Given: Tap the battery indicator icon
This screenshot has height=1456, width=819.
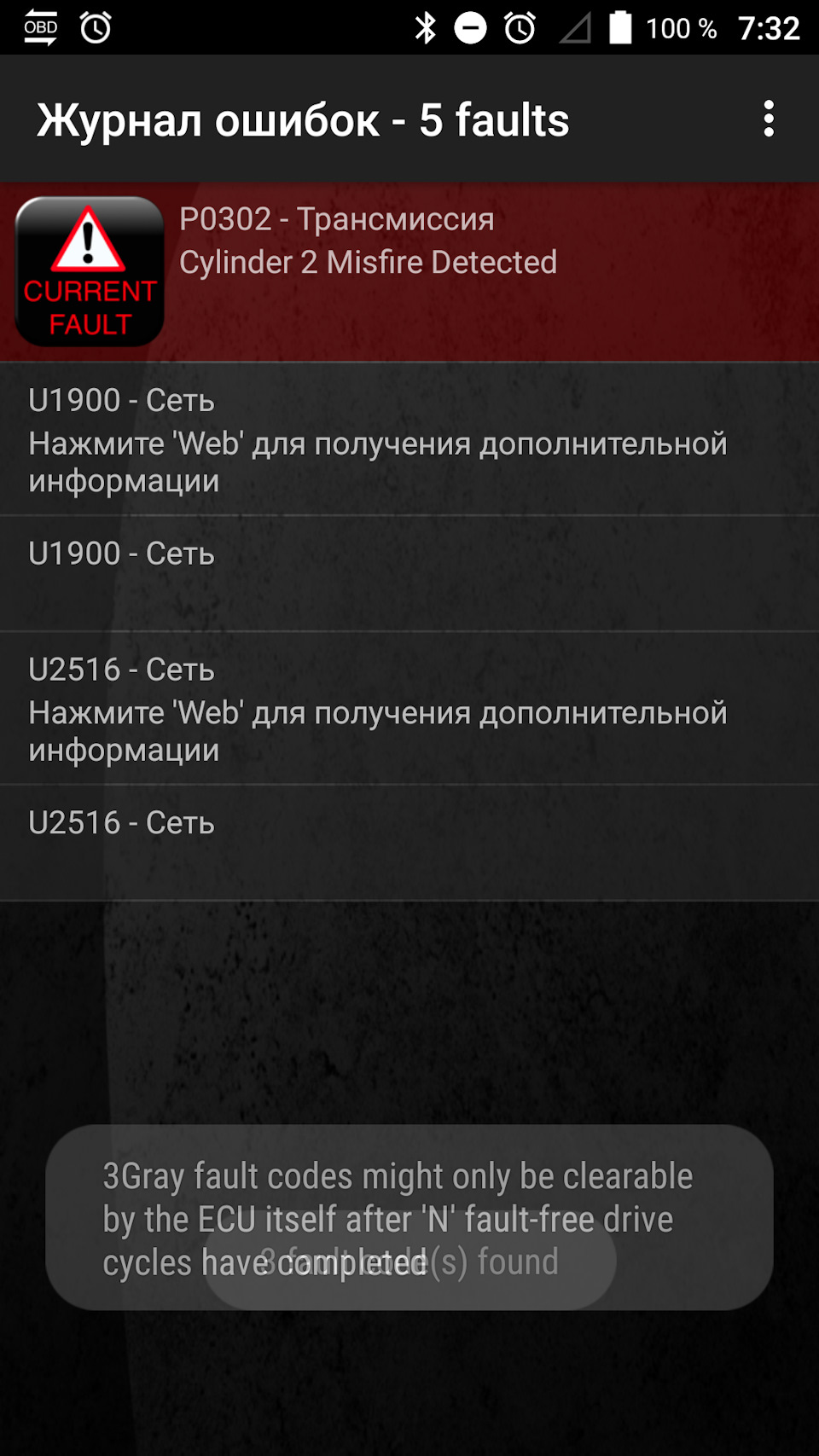Looking at the screenshot, I should tap(619, 26).
